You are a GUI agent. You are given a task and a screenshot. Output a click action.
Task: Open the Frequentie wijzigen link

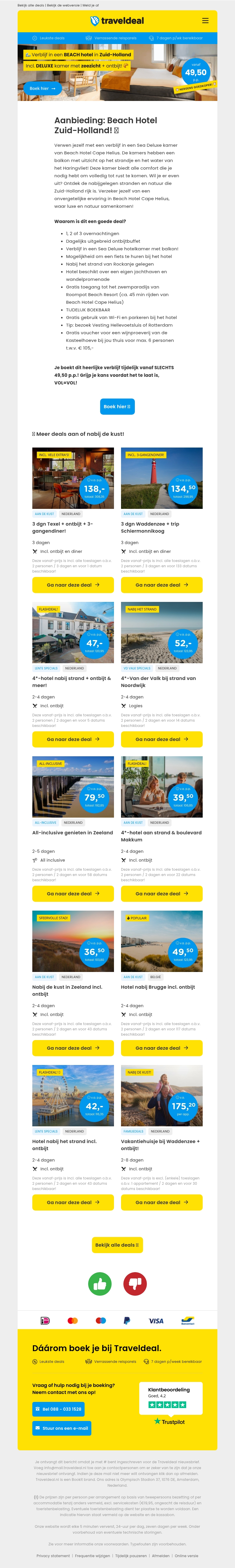tap(93, 1556)
